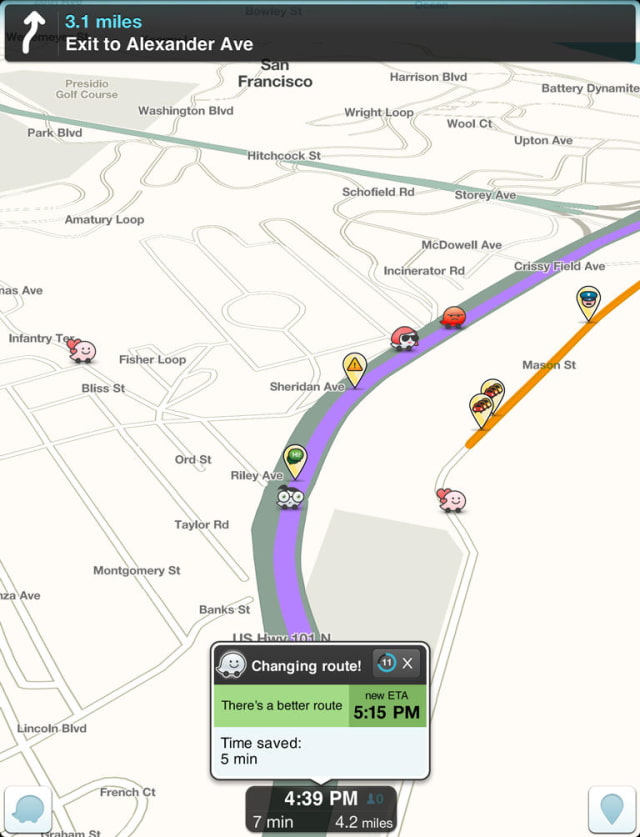Viewport: 640px width, 837px height.
Task: Tap the red angry Wazer on the route
Action: coord(454,317)
